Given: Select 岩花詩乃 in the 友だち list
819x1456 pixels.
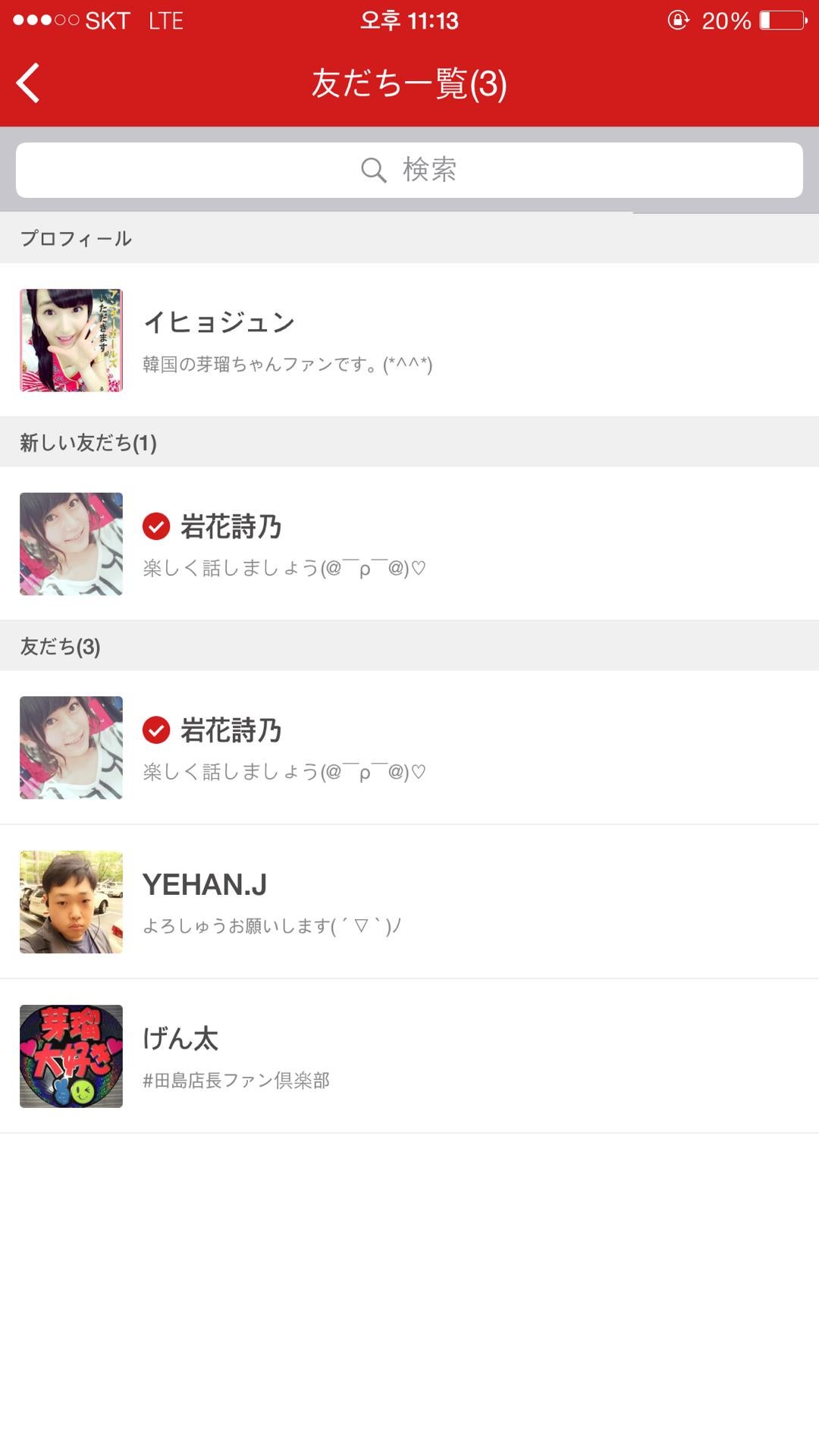Looking at the screenshot, I should coord(409,748).
